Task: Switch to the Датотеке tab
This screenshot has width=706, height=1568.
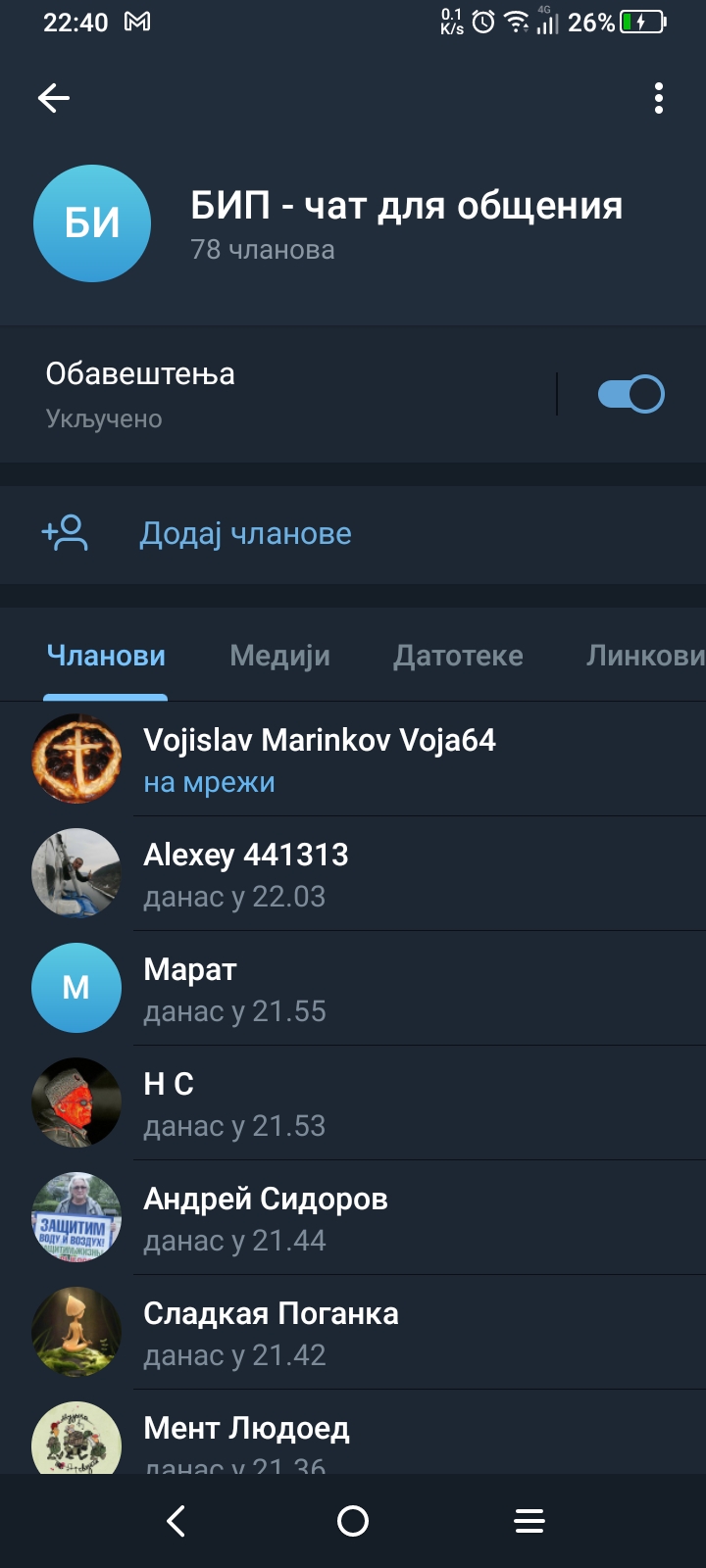Action: 458,656
